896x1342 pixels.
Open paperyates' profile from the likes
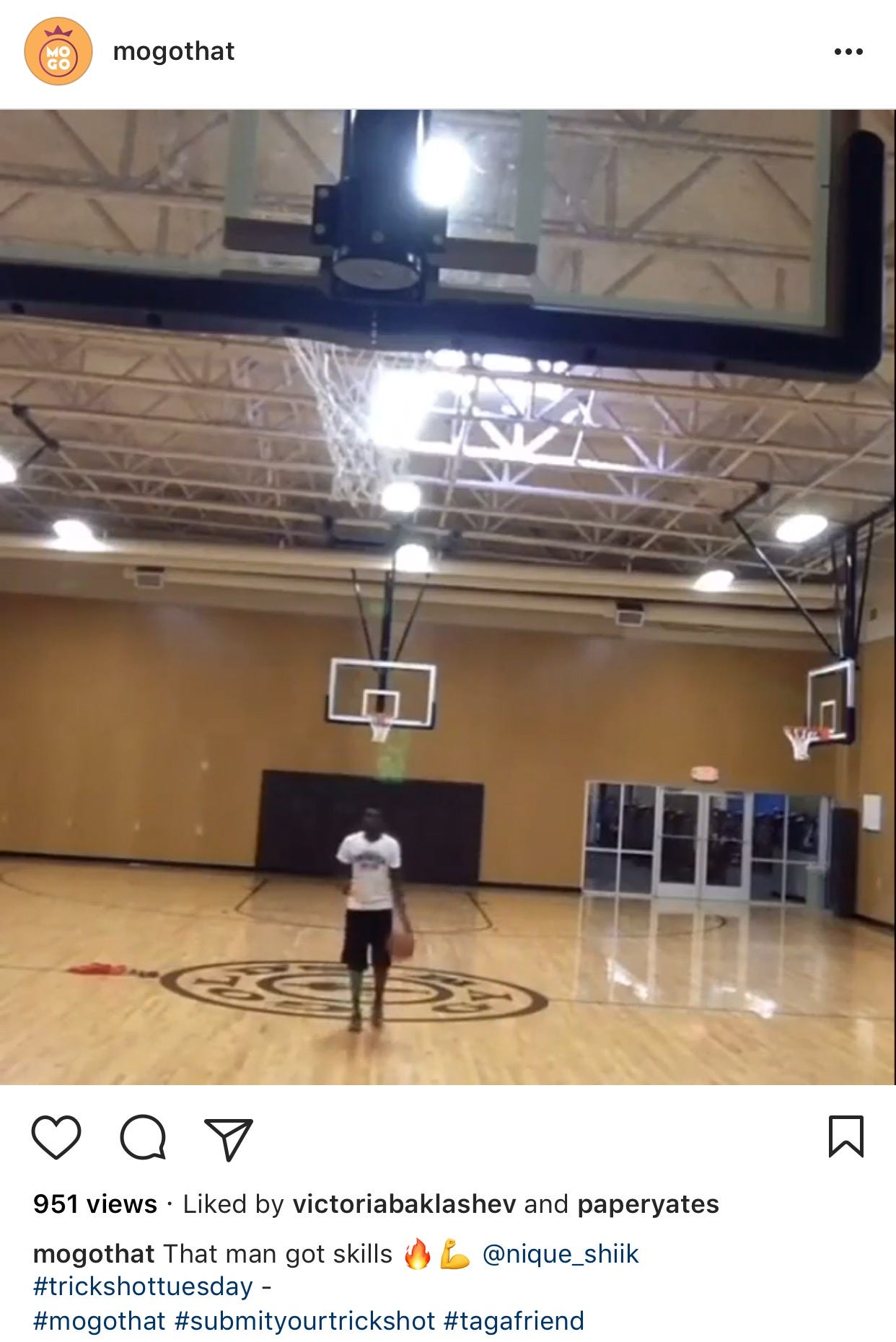point(648,1204)
